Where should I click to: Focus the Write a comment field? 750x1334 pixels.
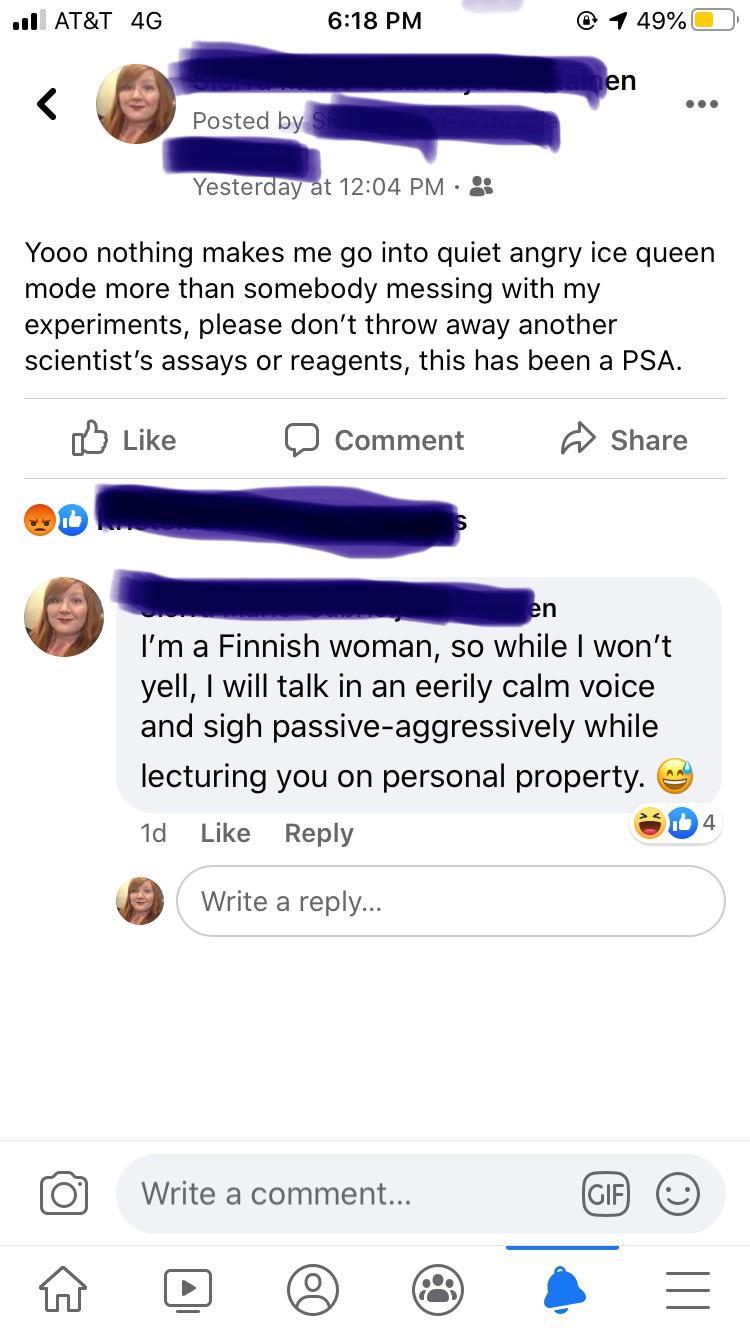click(350, 1193)
